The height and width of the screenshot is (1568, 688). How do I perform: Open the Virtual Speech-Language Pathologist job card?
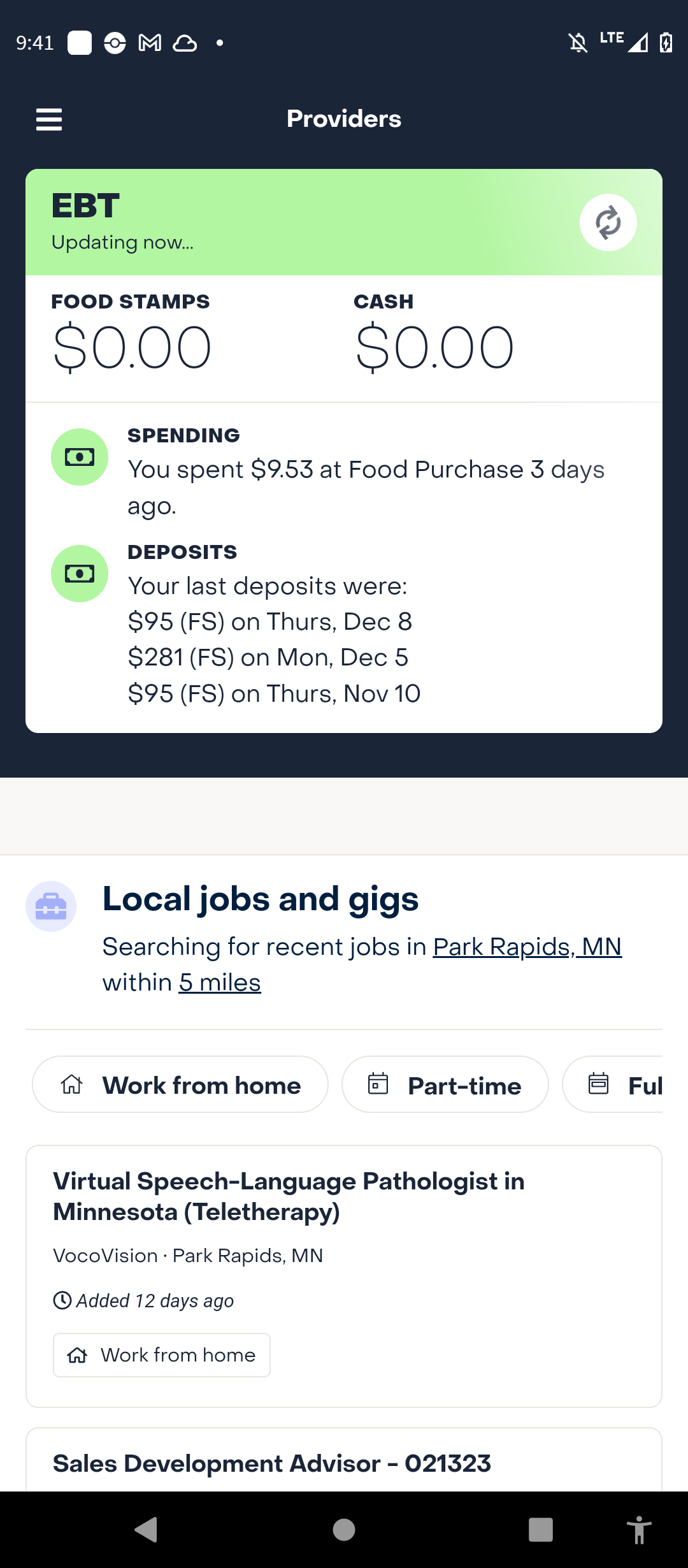click(344, 1276)
